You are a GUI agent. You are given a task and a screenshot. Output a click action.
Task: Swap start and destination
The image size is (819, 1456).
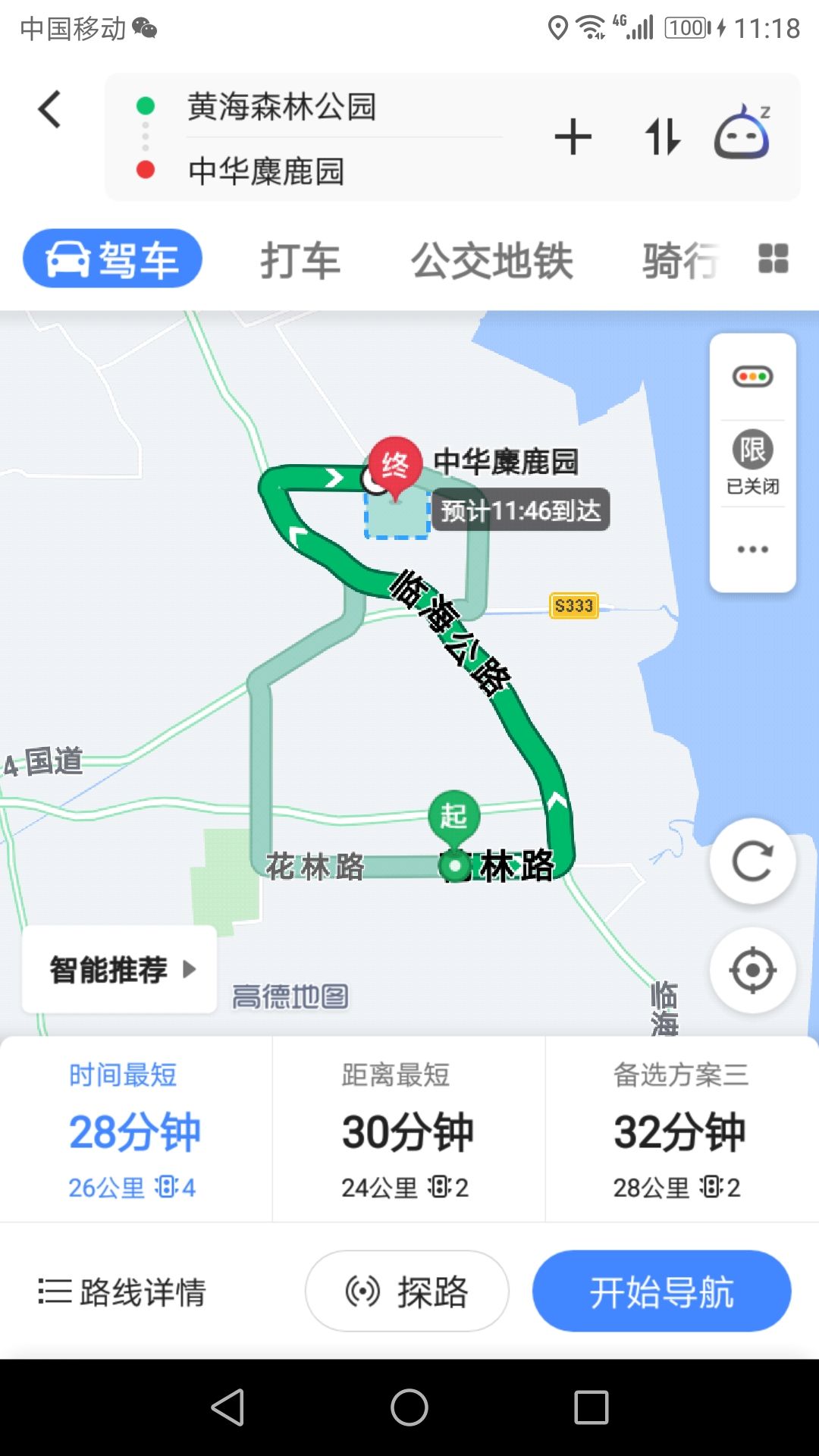coord(663,137)
